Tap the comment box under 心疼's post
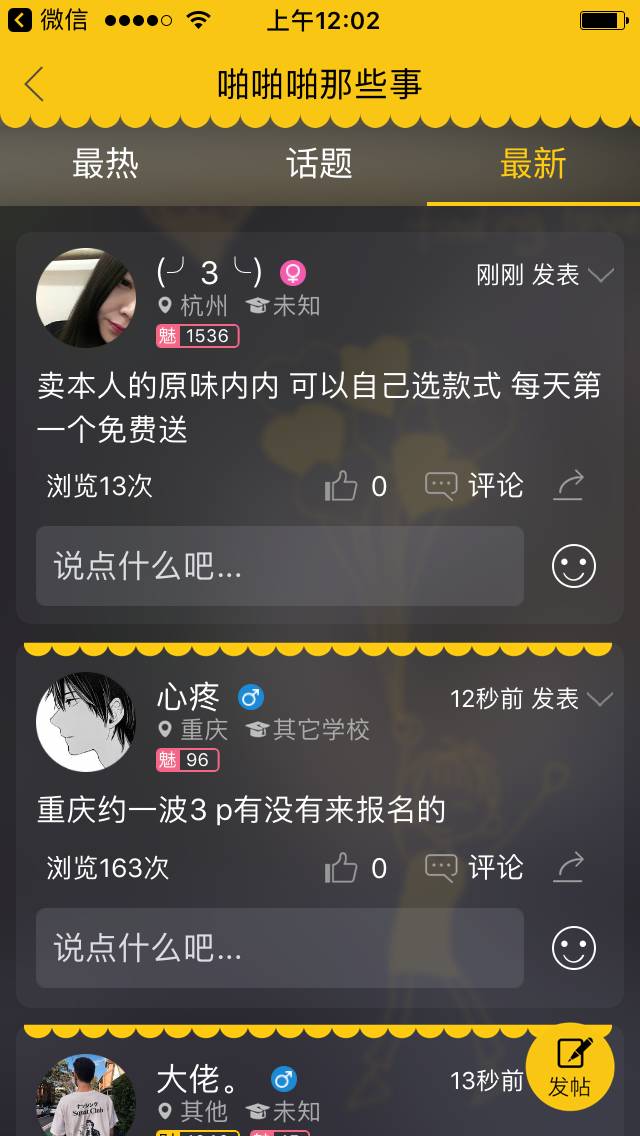 (x=280, y=948)
